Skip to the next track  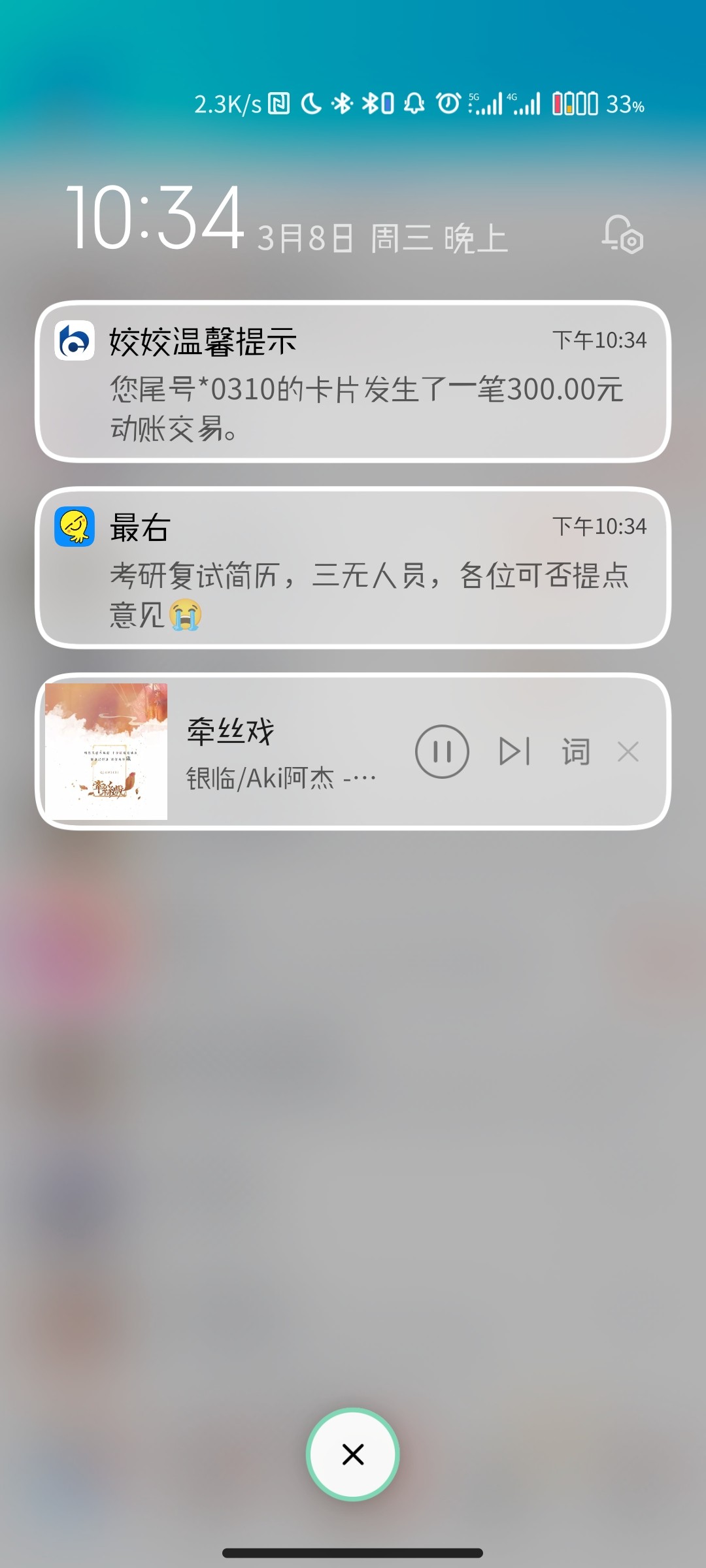tap(514, 752)
